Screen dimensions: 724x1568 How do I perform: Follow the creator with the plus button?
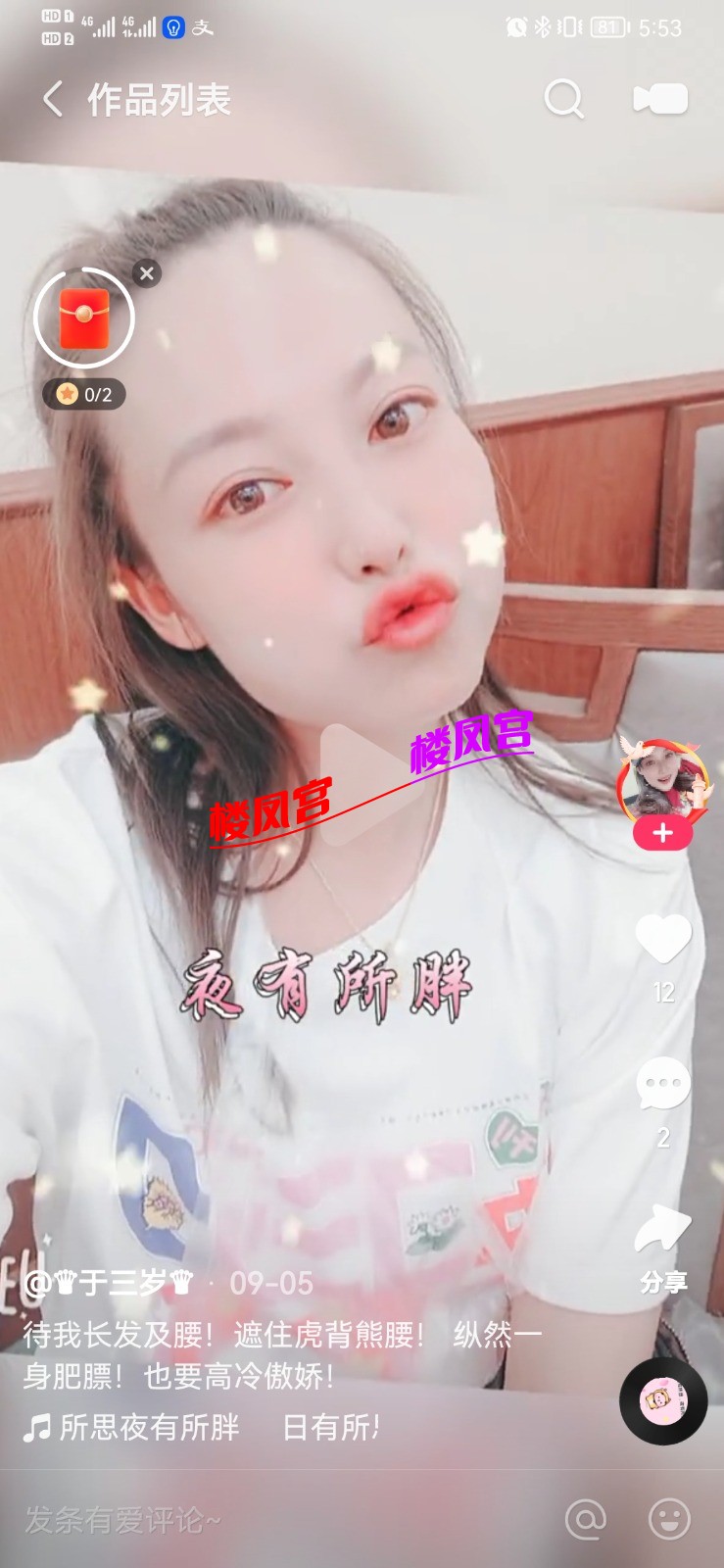662,833
